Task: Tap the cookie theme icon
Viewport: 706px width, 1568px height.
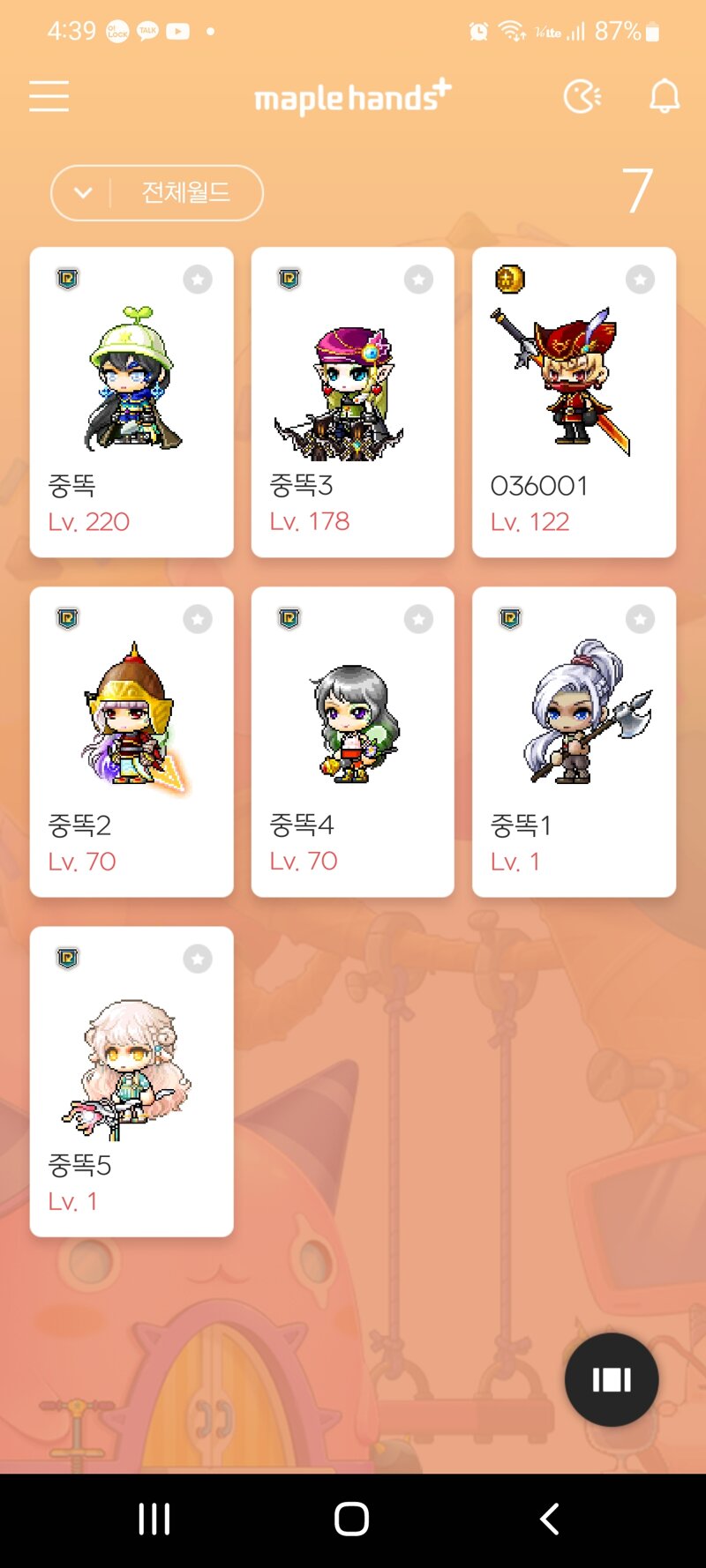Action: point(582,96)
